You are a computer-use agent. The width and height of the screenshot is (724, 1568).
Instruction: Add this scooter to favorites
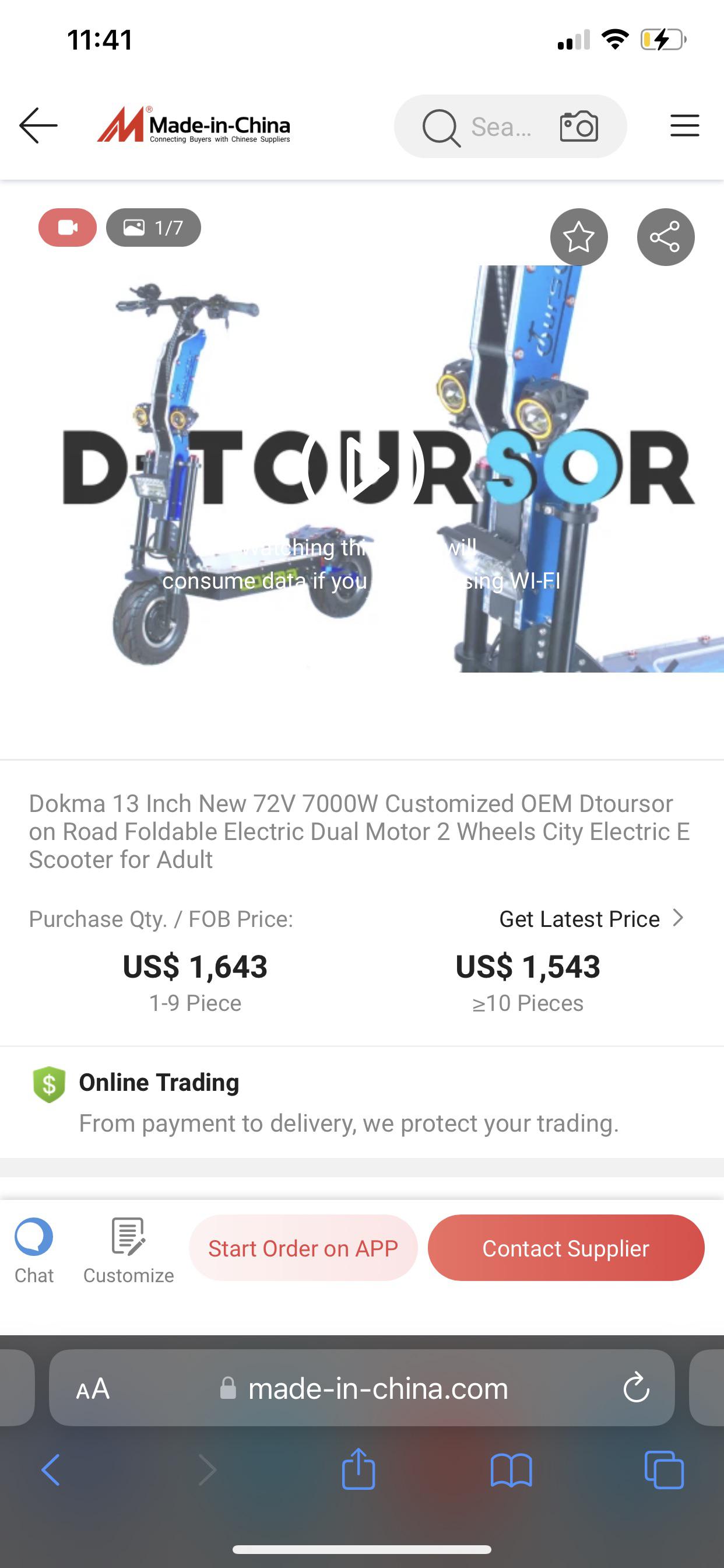(579, 237)
